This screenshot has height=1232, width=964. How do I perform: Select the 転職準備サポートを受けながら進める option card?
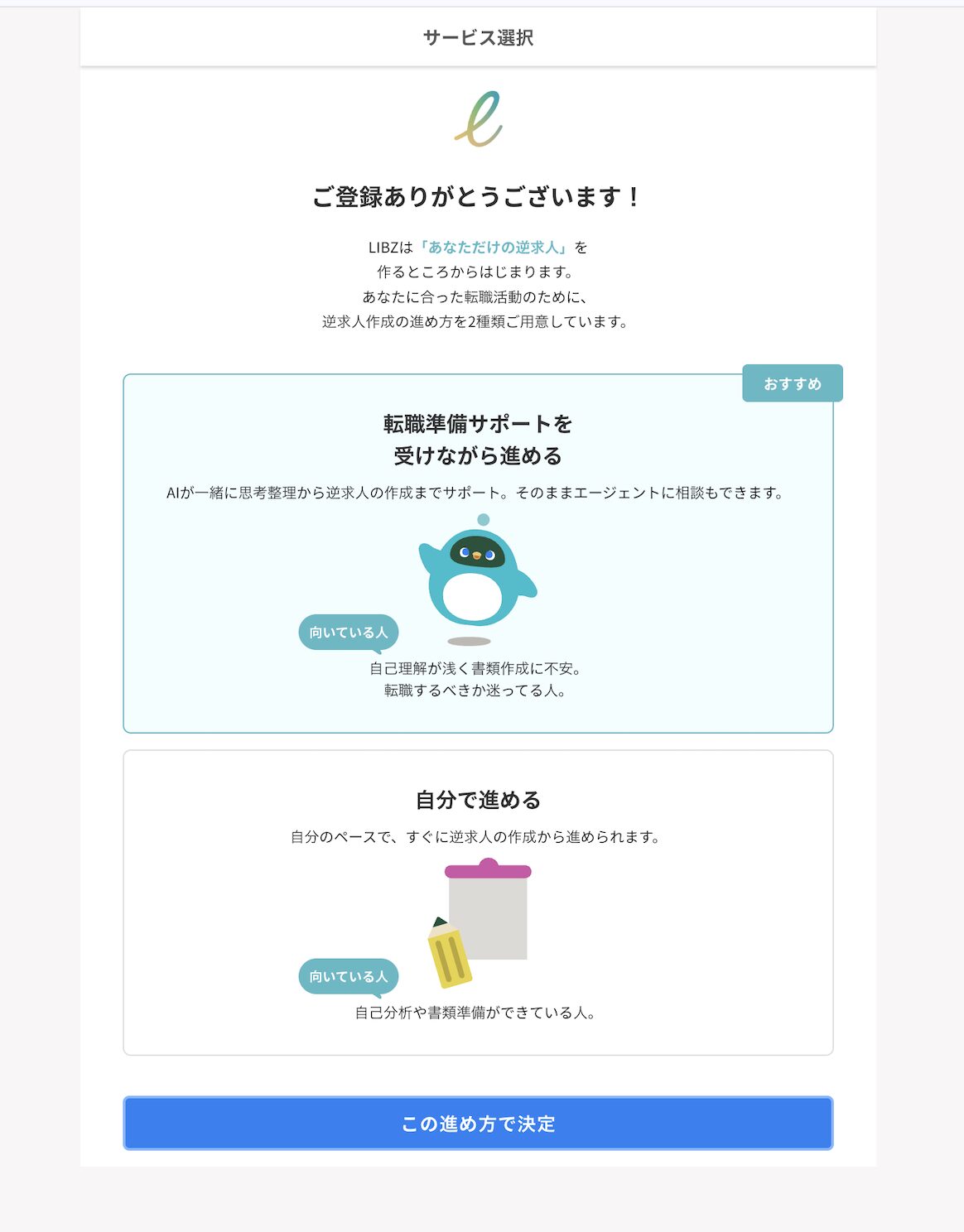pyautogui.click(x=478, y=553)
